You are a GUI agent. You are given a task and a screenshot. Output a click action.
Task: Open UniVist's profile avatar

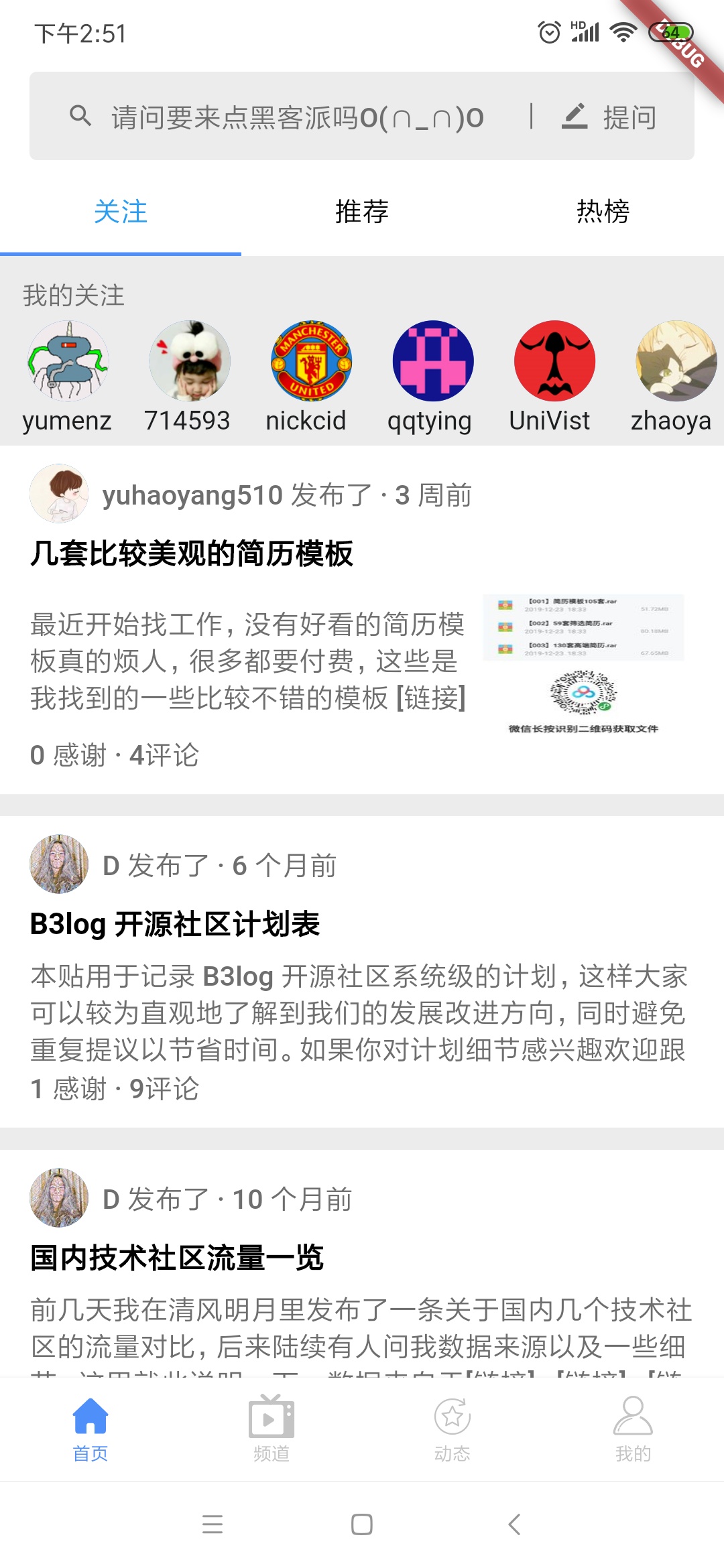(554, 361)
